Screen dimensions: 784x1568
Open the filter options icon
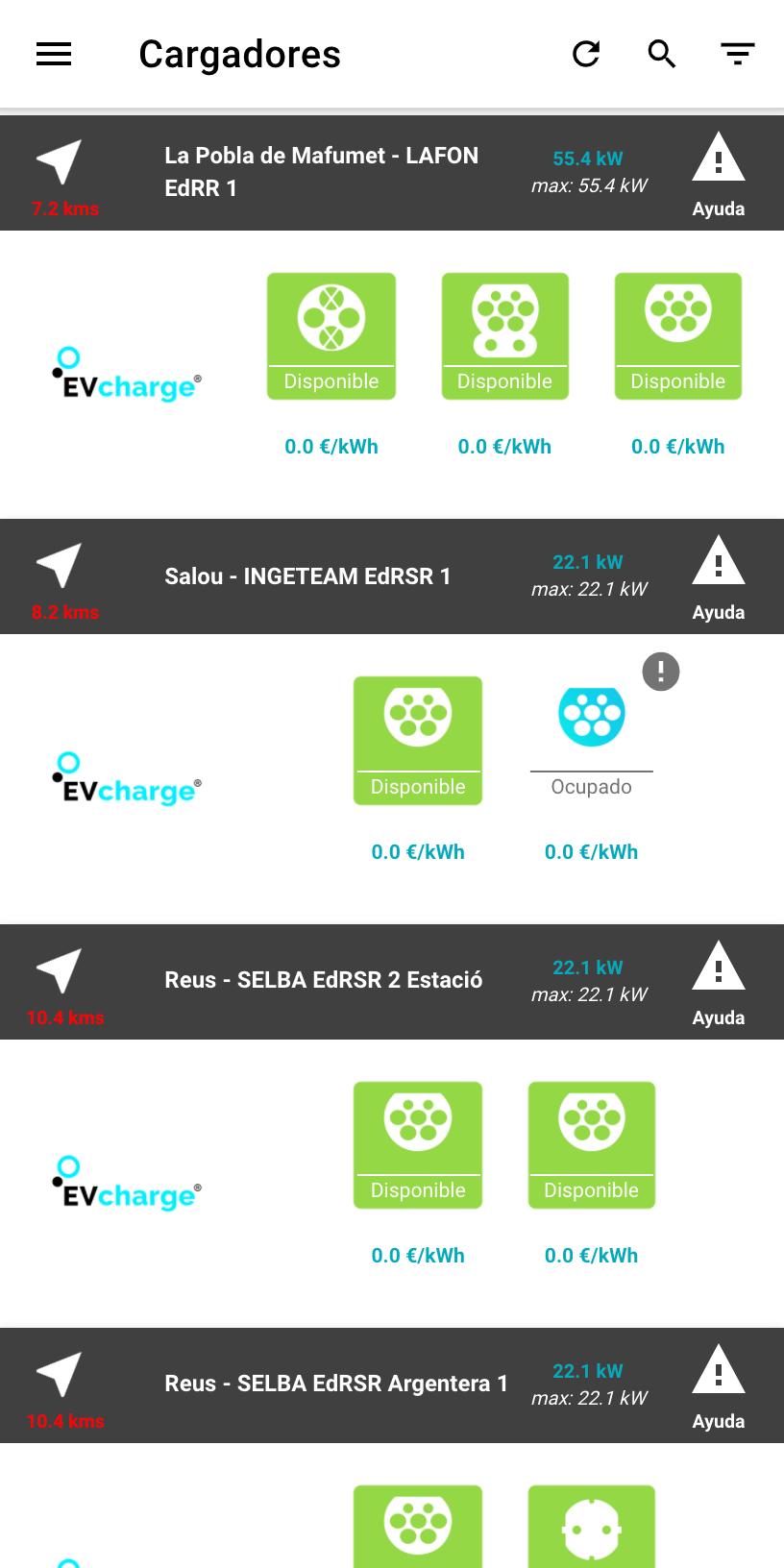point(738,54)
